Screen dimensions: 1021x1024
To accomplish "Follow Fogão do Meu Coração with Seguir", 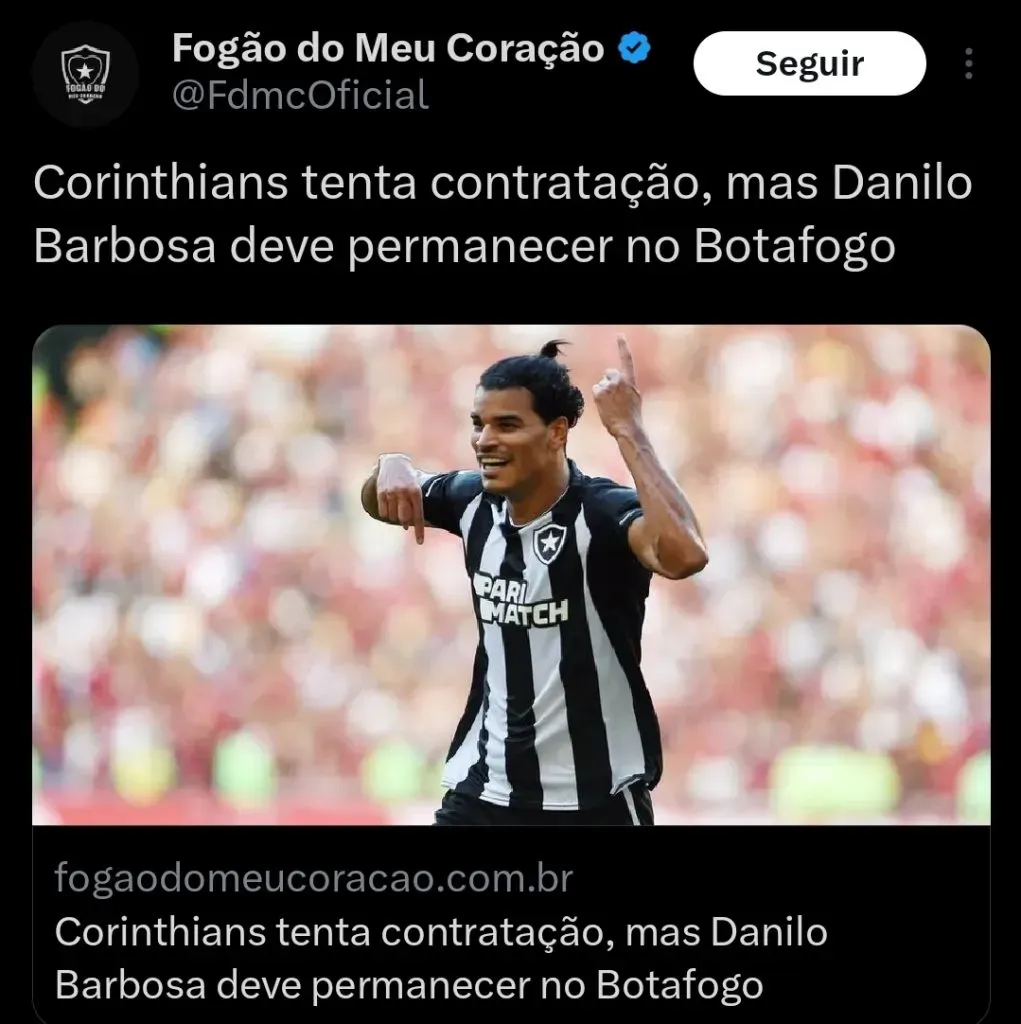I will click(809, 64).
